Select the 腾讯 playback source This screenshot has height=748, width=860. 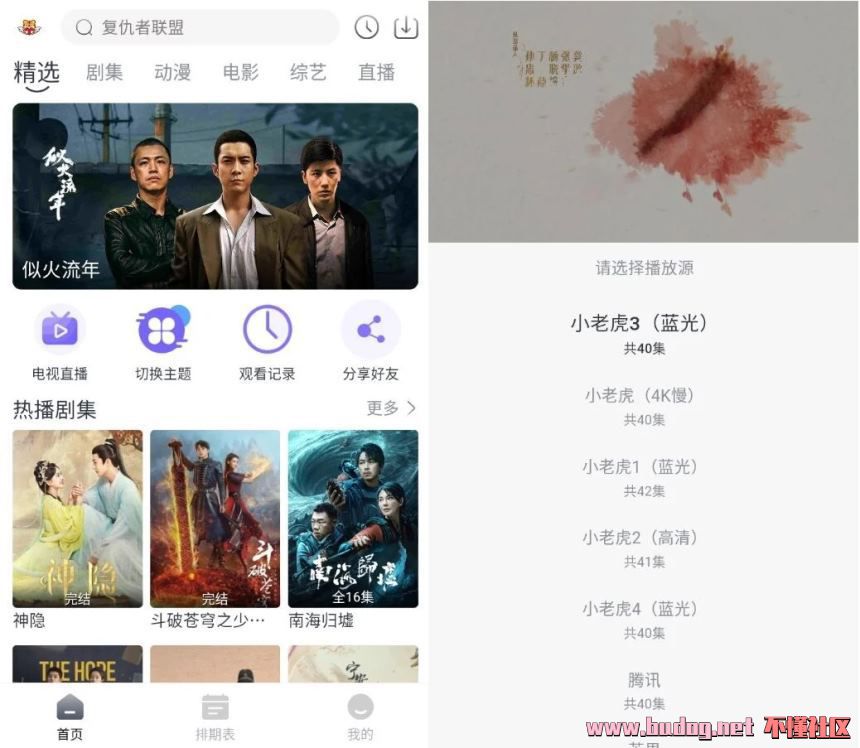644,689
